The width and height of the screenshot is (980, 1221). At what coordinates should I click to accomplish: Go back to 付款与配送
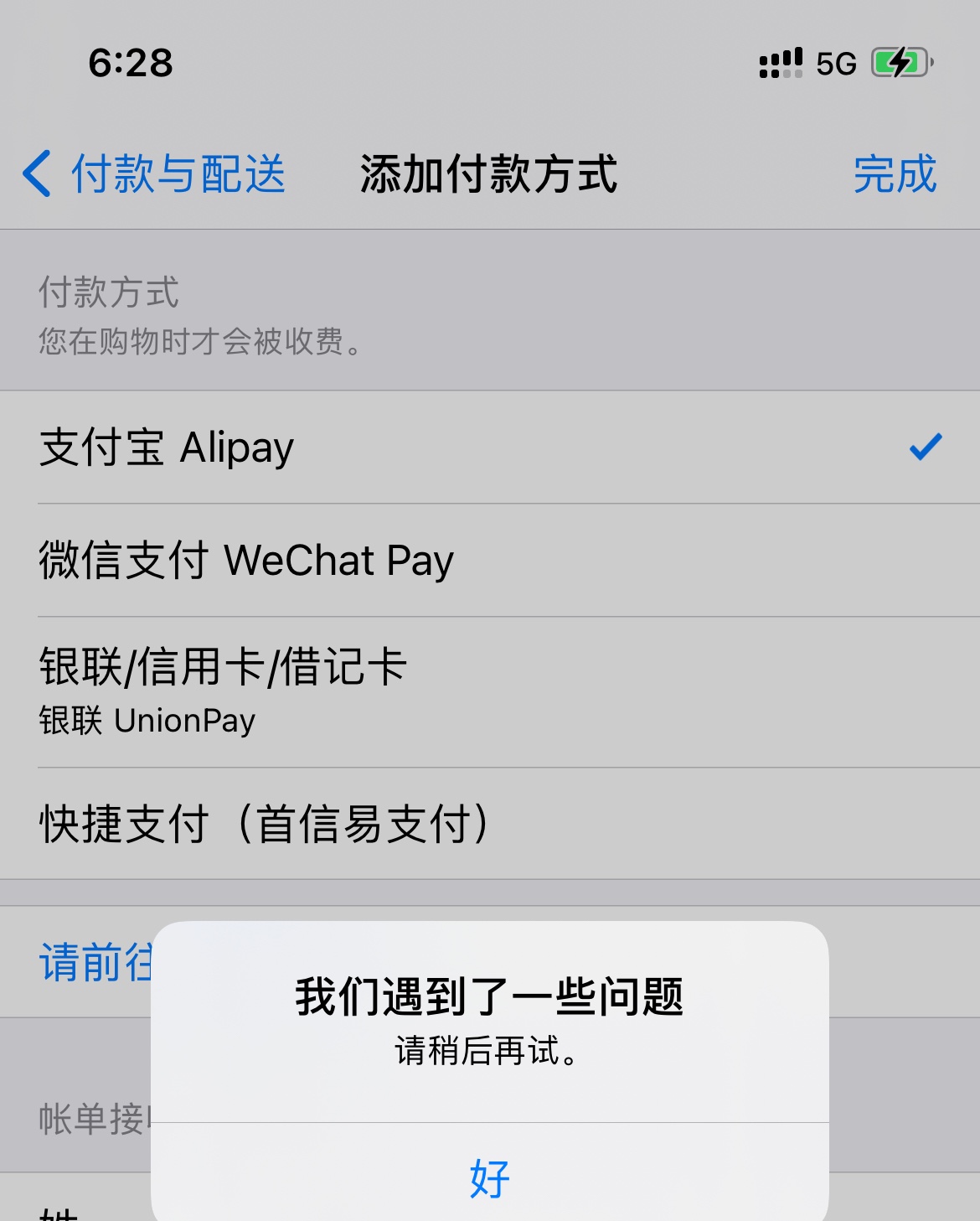tap(155, 174)
